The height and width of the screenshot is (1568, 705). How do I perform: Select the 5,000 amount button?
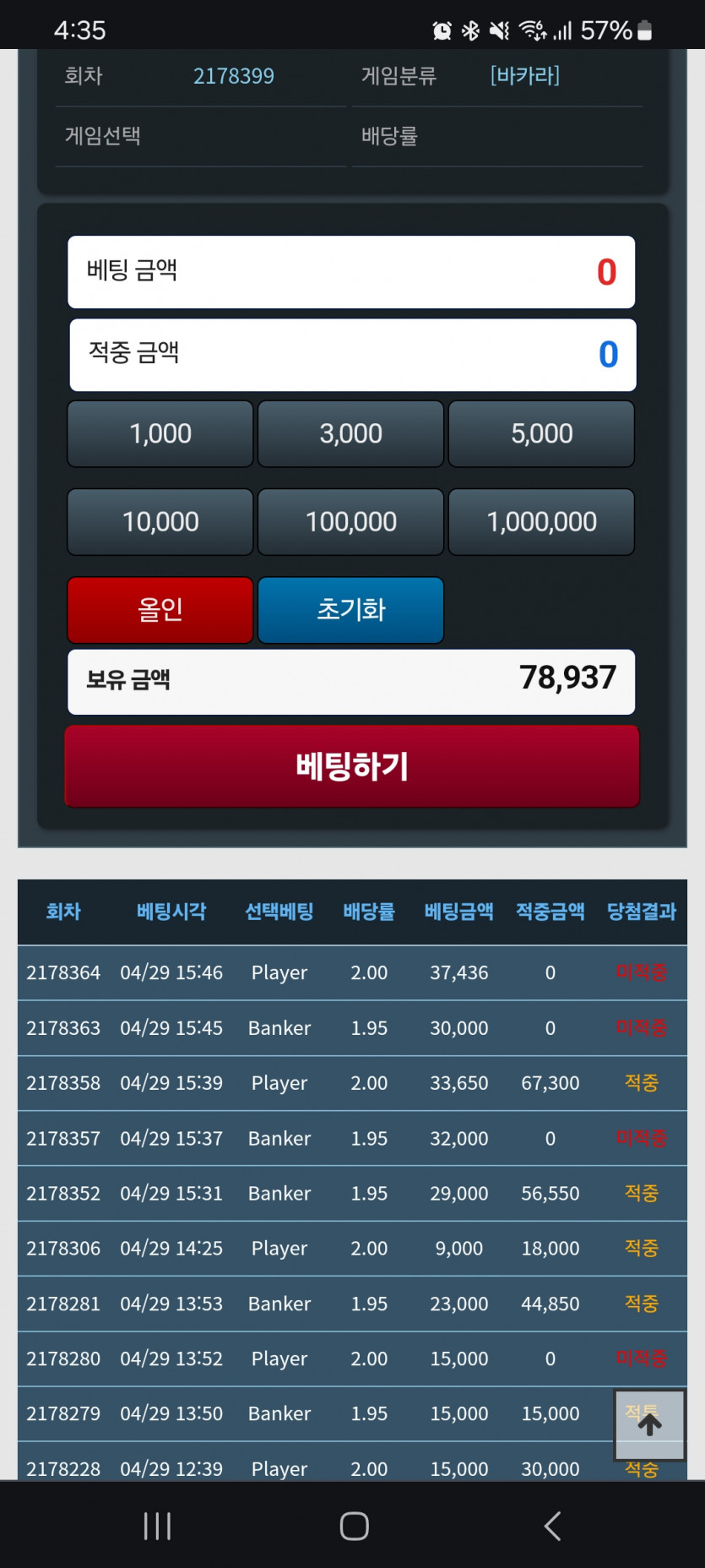[541, 433]
